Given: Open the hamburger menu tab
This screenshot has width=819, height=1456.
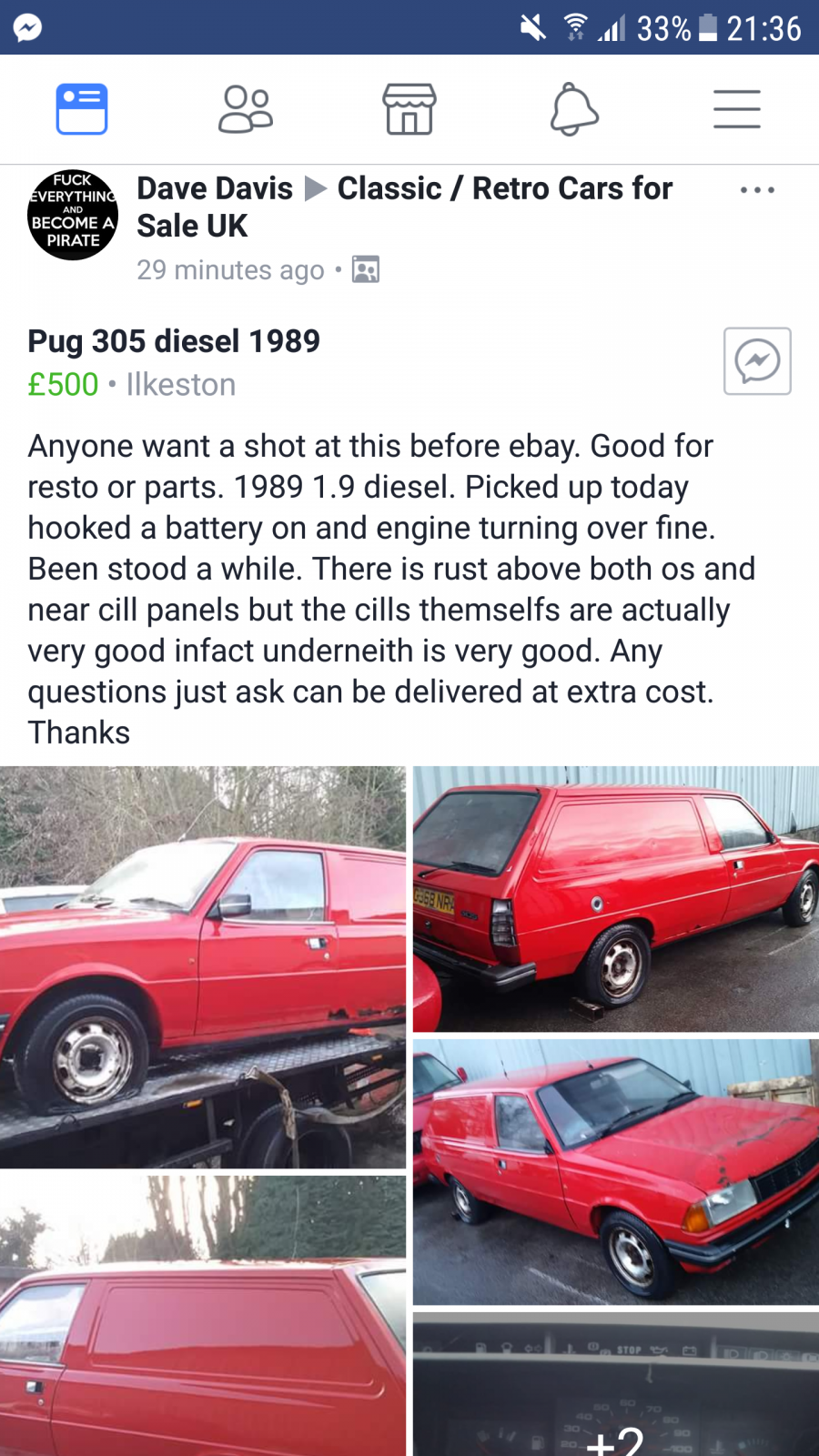Looking at the screenshot, I should click(737, 109).
